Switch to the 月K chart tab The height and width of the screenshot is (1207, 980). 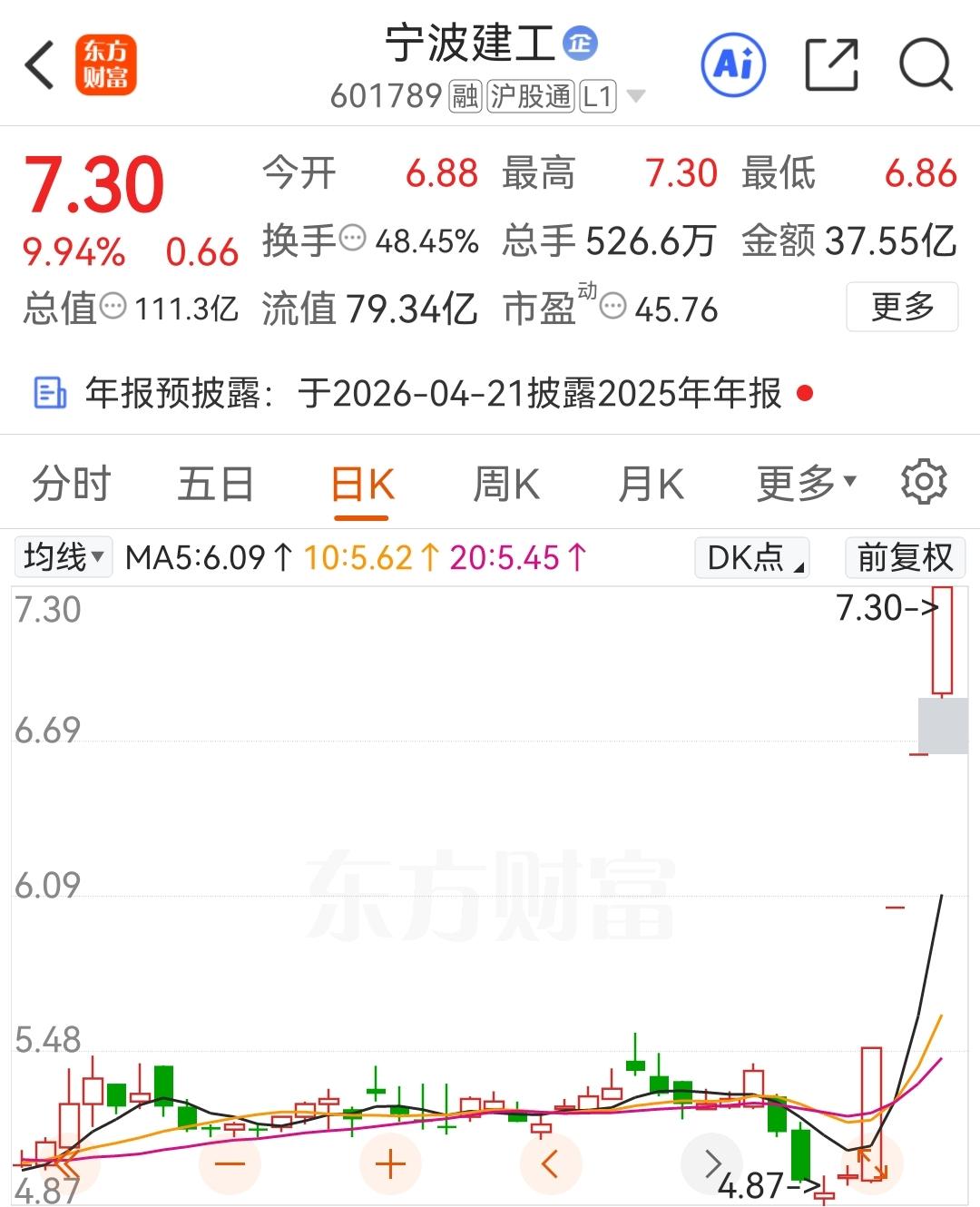[x=651, y=484]
